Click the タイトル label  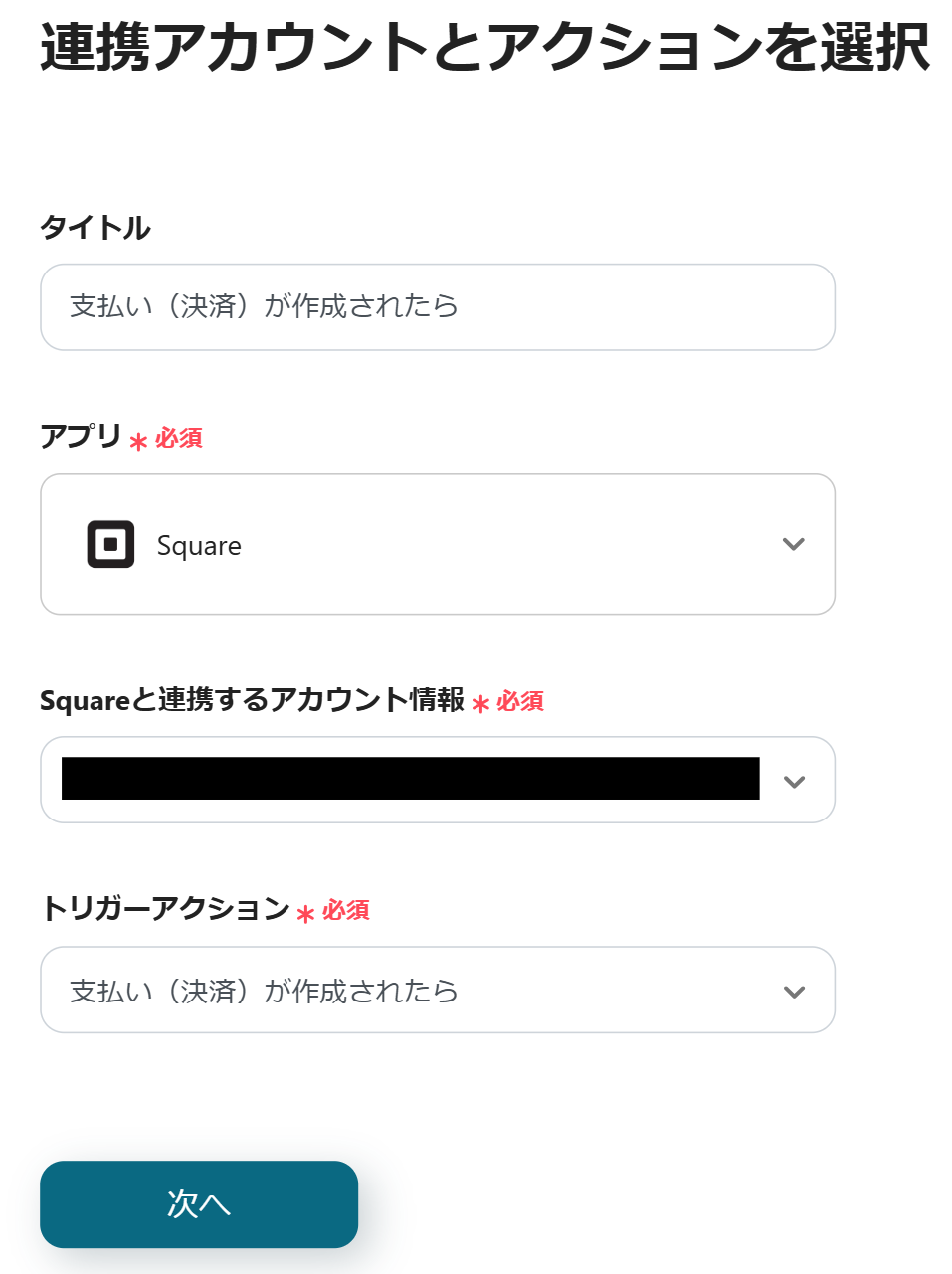click(95, 227)
